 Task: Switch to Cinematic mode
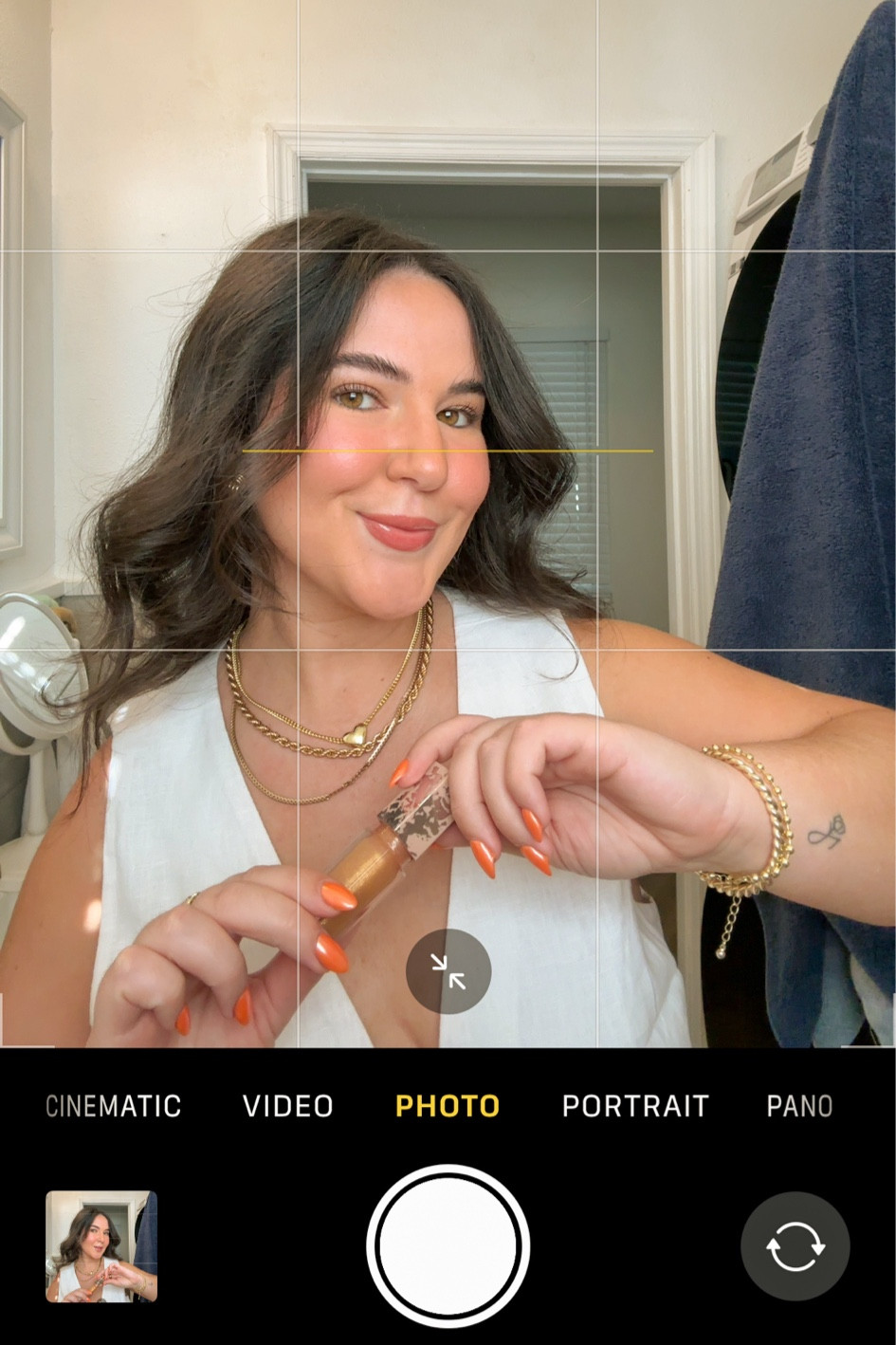pyautogui.click(x=114, y=1106)
